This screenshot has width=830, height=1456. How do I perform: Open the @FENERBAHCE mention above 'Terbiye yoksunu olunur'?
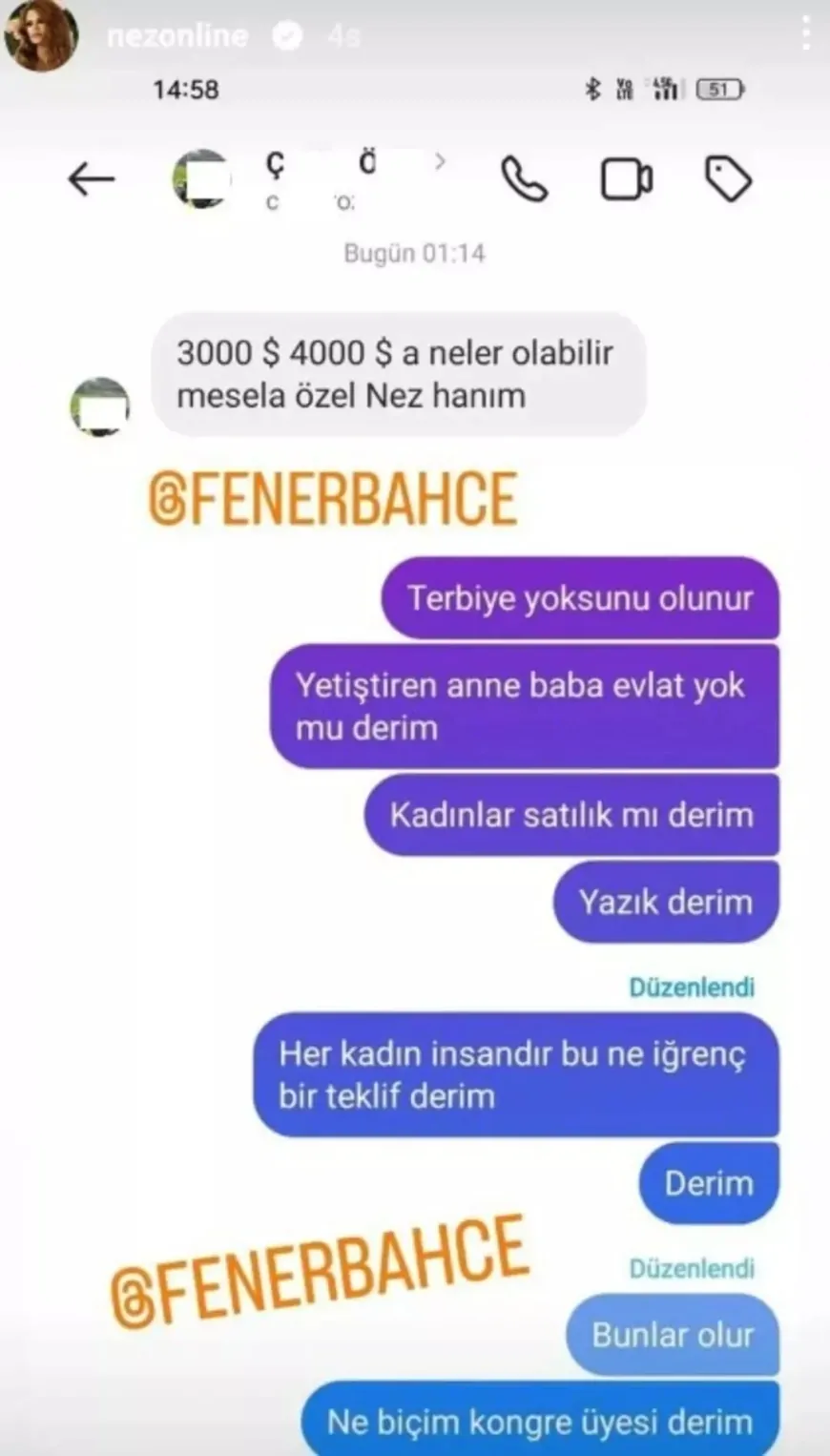point(333,499)
